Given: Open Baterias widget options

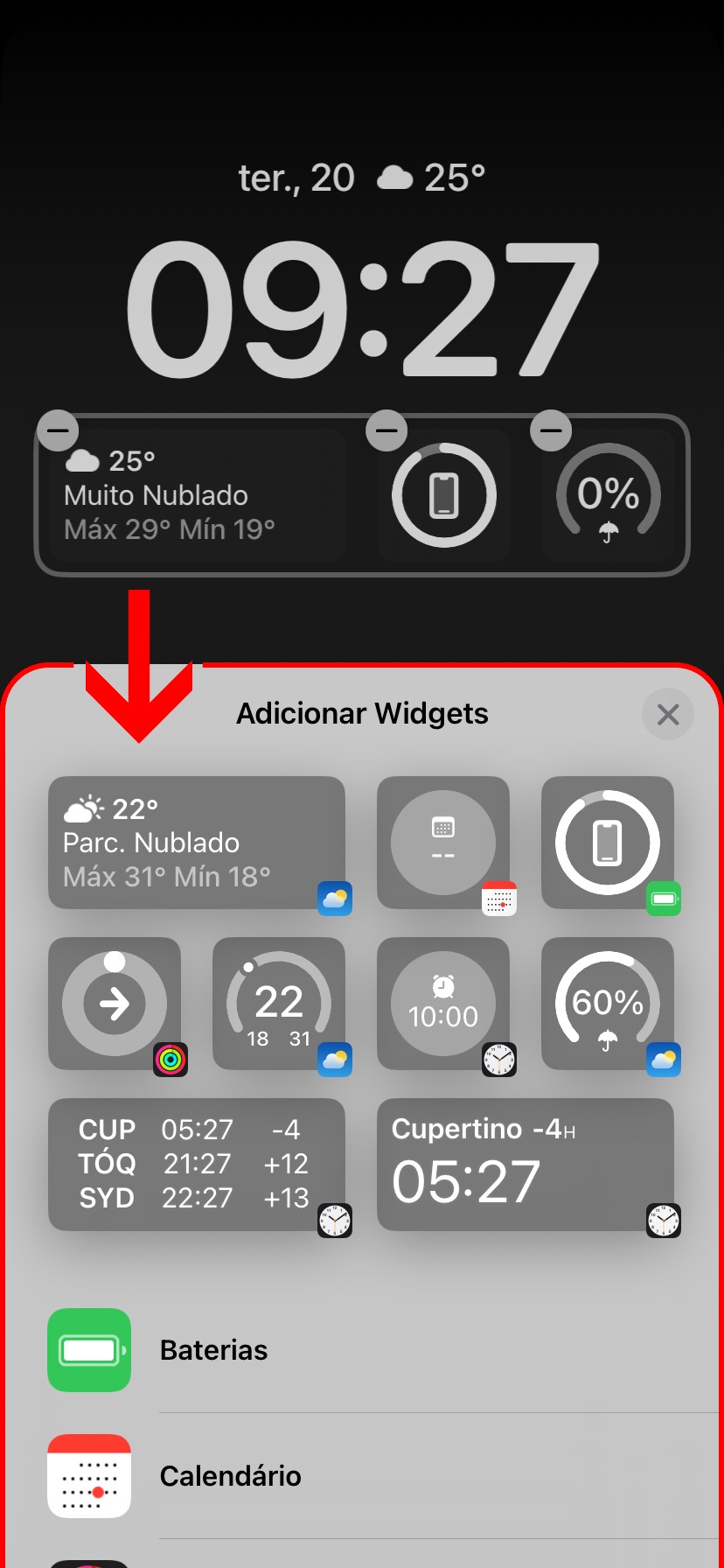Looking at the screenshot, I should pos(214,1350).
